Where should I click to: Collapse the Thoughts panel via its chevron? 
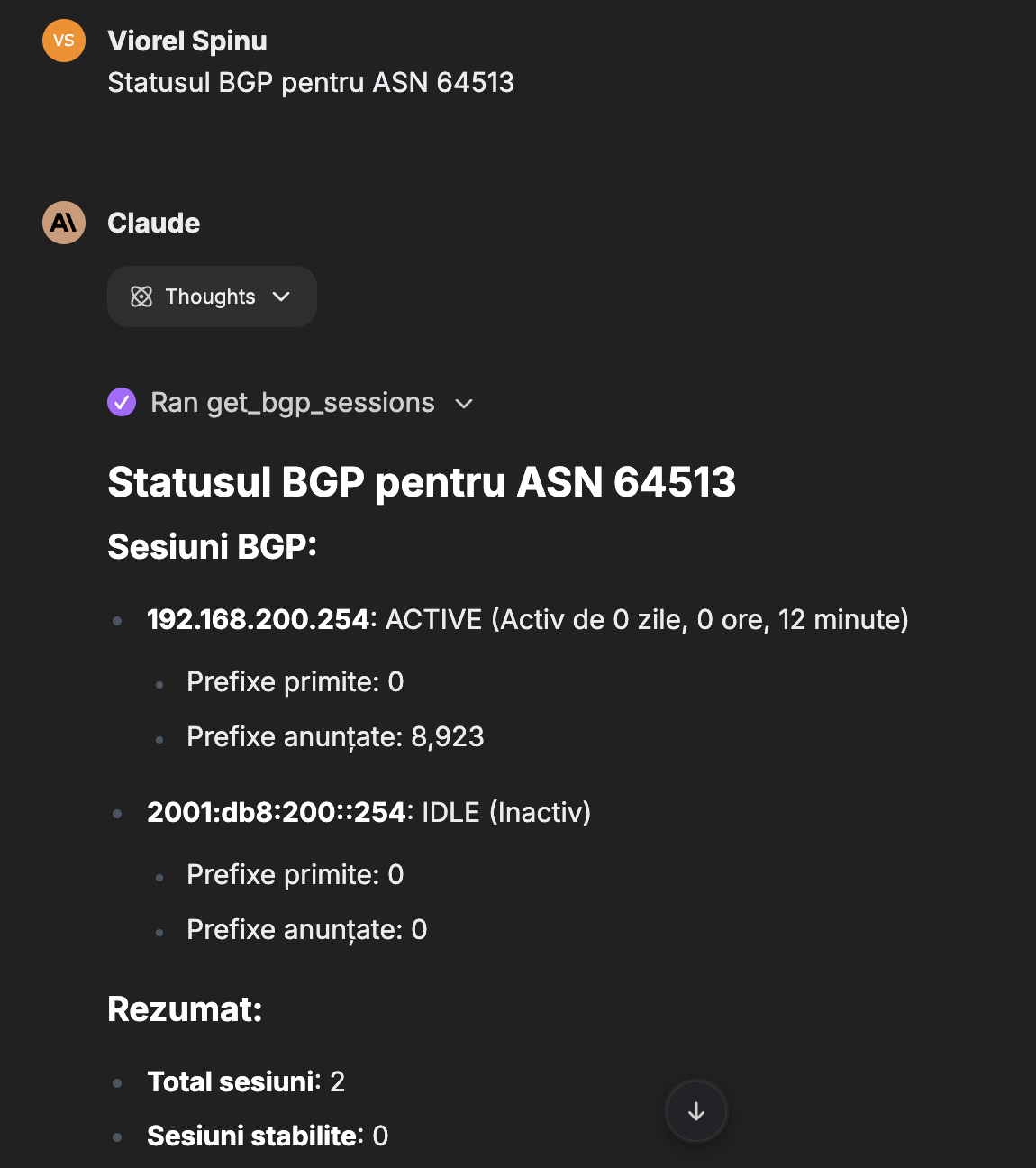pyautogui.click(x=281, y=297)
